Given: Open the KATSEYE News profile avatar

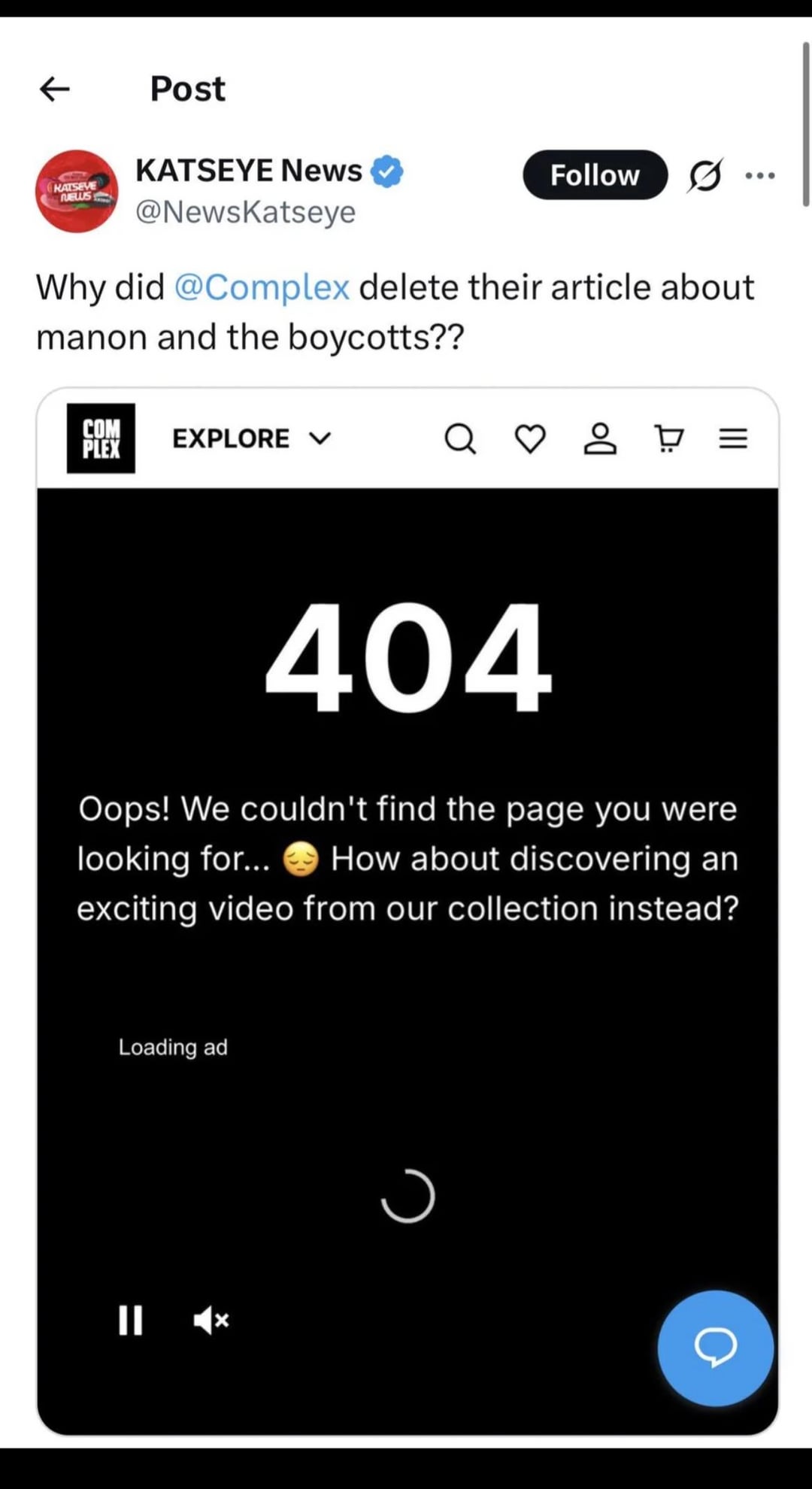Looking at the screenshot, I should click(x=77, y=190).
